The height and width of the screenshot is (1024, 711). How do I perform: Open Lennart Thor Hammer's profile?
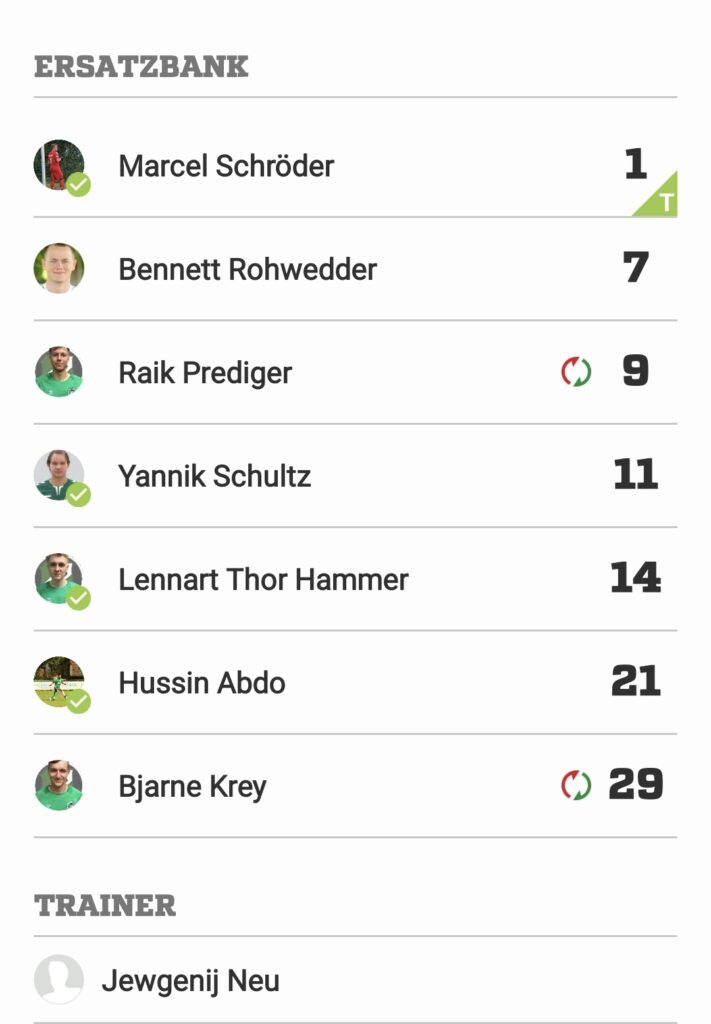(263, 579)
